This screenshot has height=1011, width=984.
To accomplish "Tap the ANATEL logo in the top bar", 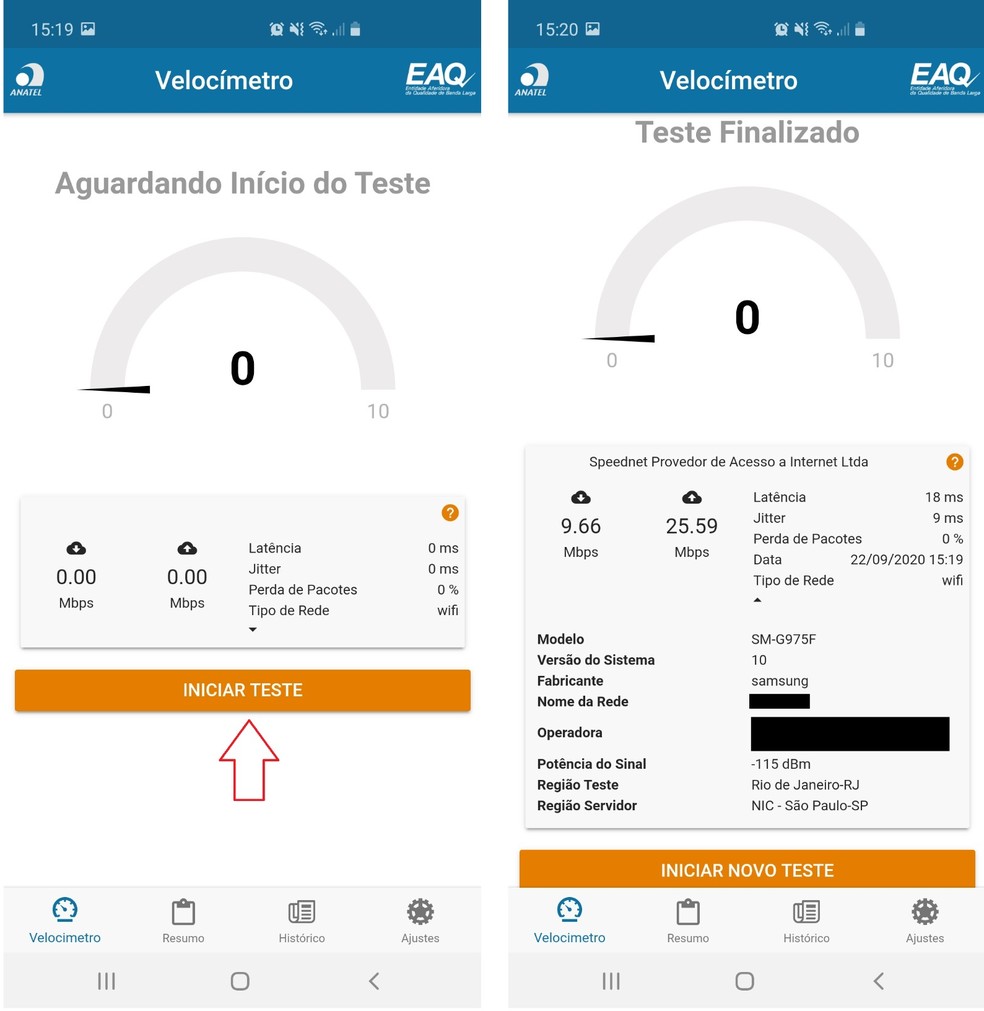I will (x=29, y=78).
